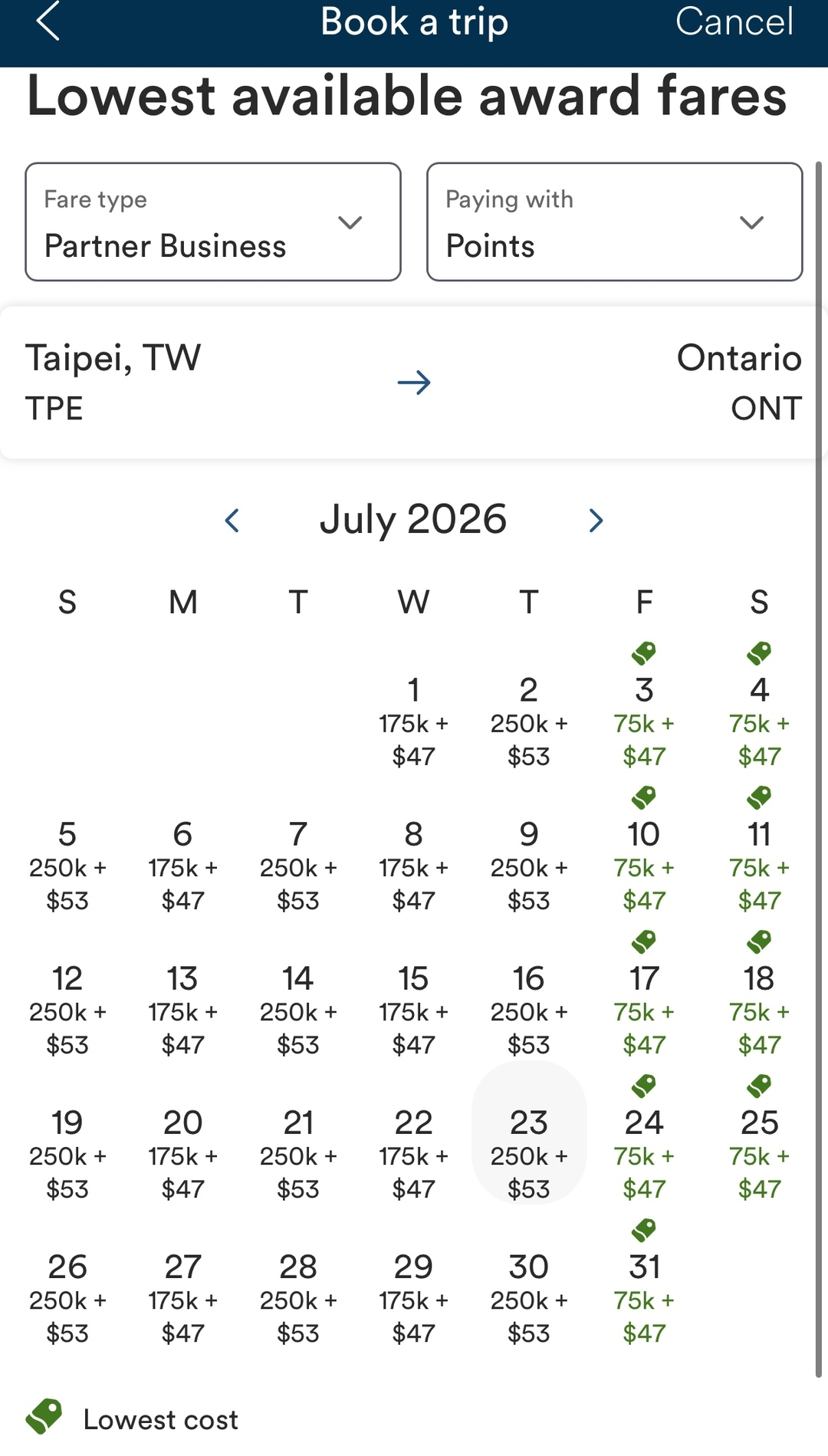Choose July 31 at 75k + $47
This screenshot has height=1456, width=828.
pos(644,1298)
